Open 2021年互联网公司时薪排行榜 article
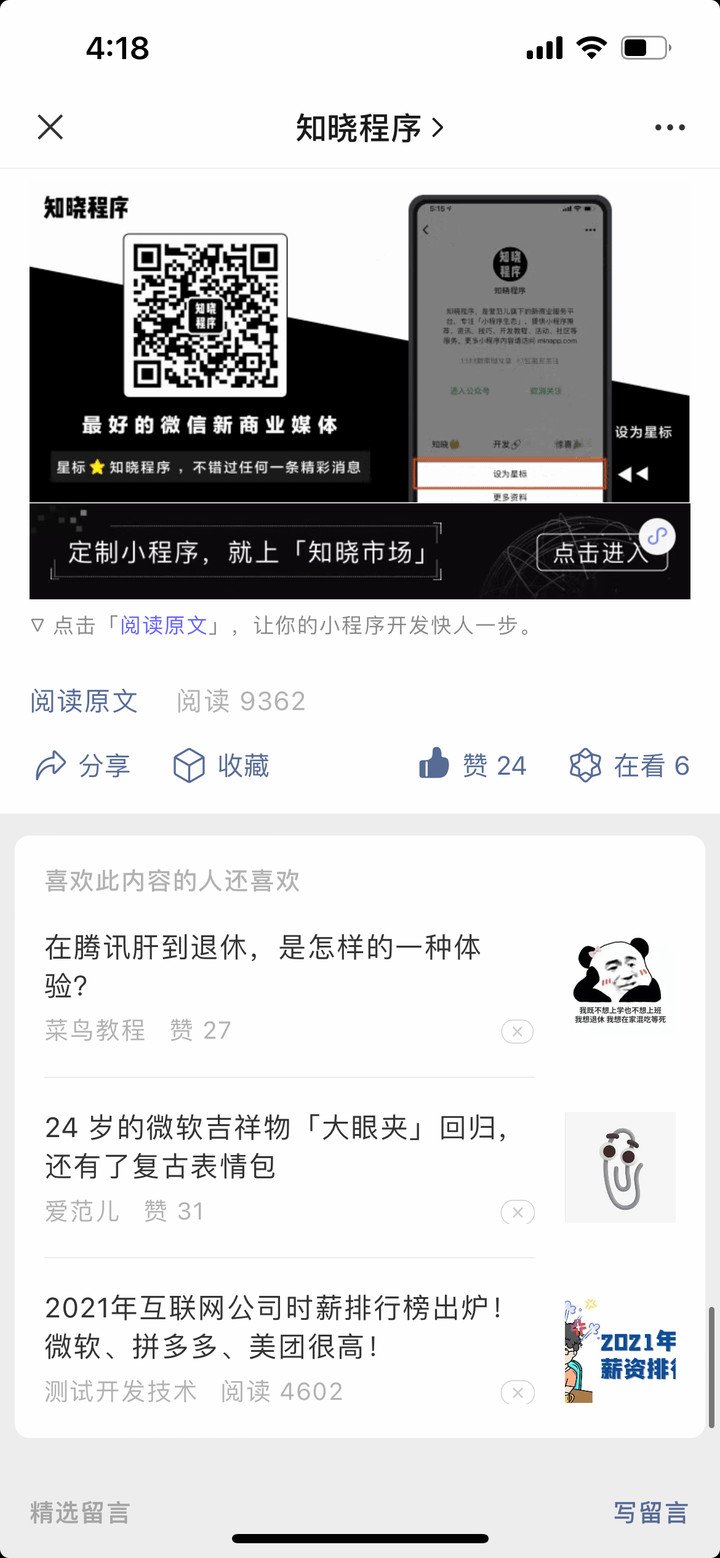Screen dimensions: 720x1558 [x=274, y=1326]
